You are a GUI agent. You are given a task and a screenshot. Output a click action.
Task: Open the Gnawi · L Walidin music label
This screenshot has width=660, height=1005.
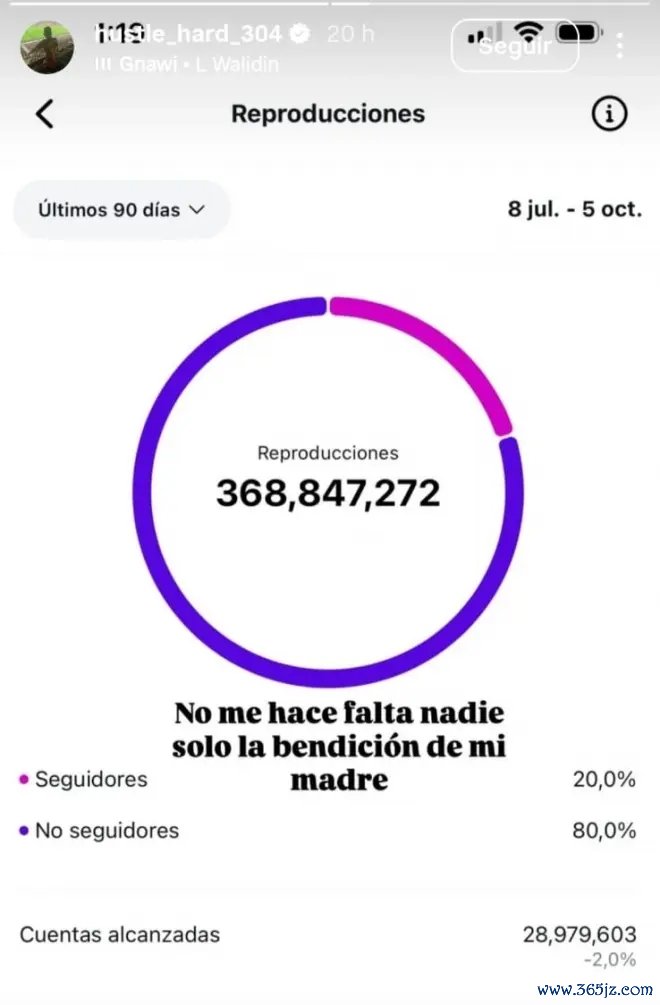(x=186, y=64)
